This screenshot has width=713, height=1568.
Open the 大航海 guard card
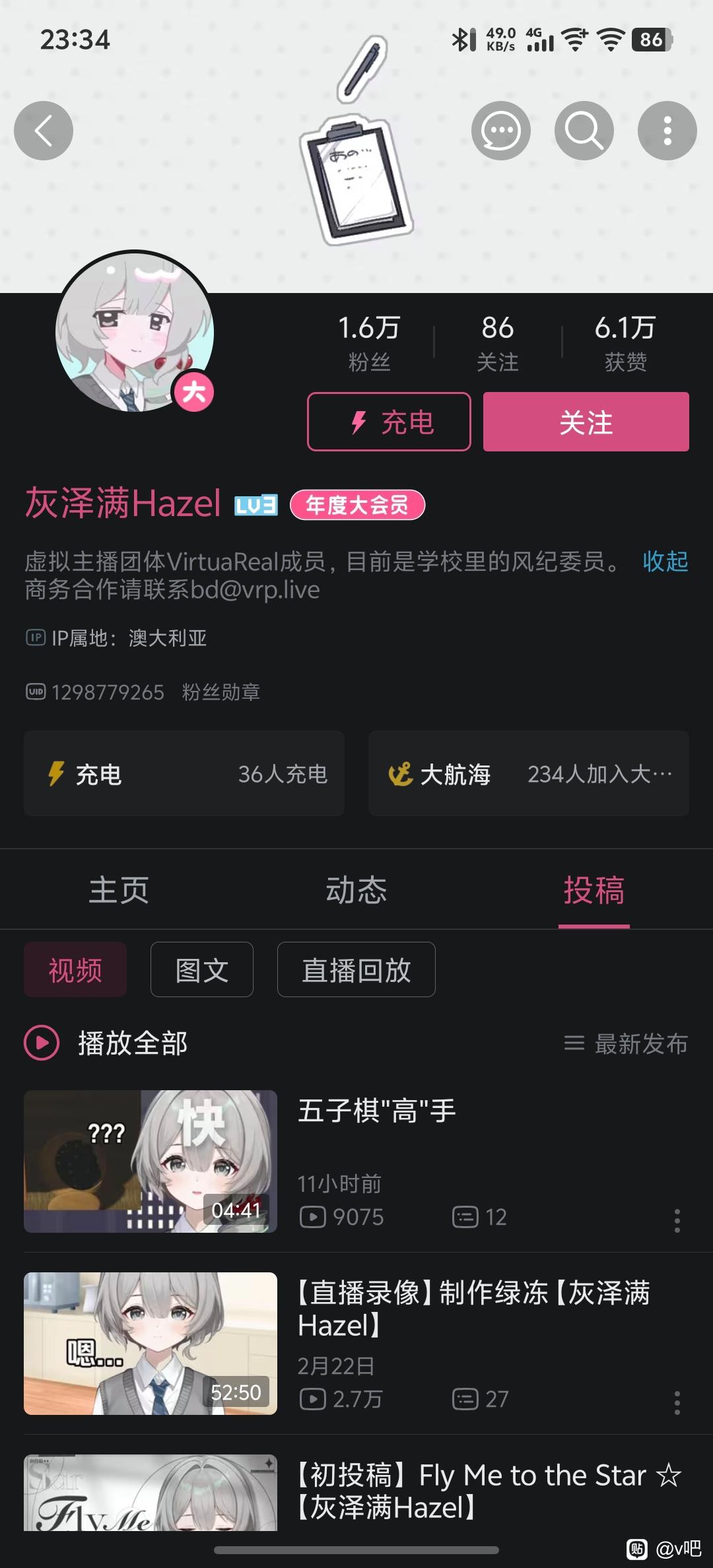pyautogui.click(x=529, y=773)
